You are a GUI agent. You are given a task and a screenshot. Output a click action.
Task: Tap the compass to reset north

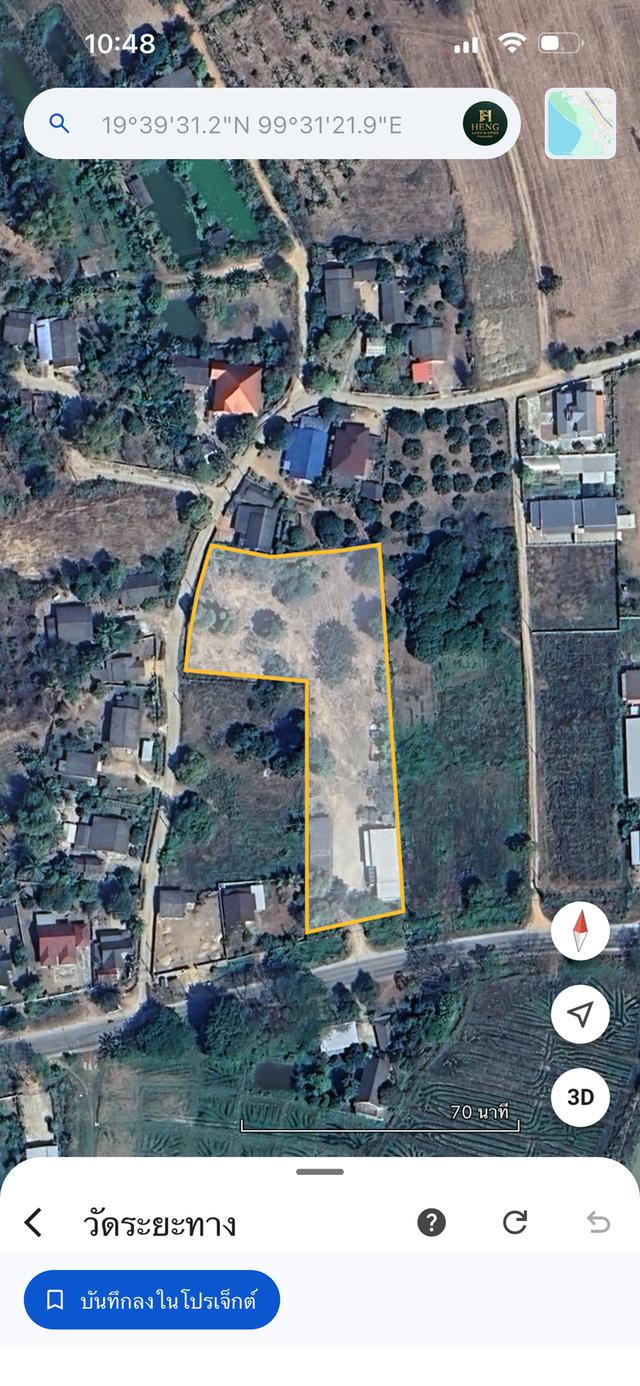(580, 932)
